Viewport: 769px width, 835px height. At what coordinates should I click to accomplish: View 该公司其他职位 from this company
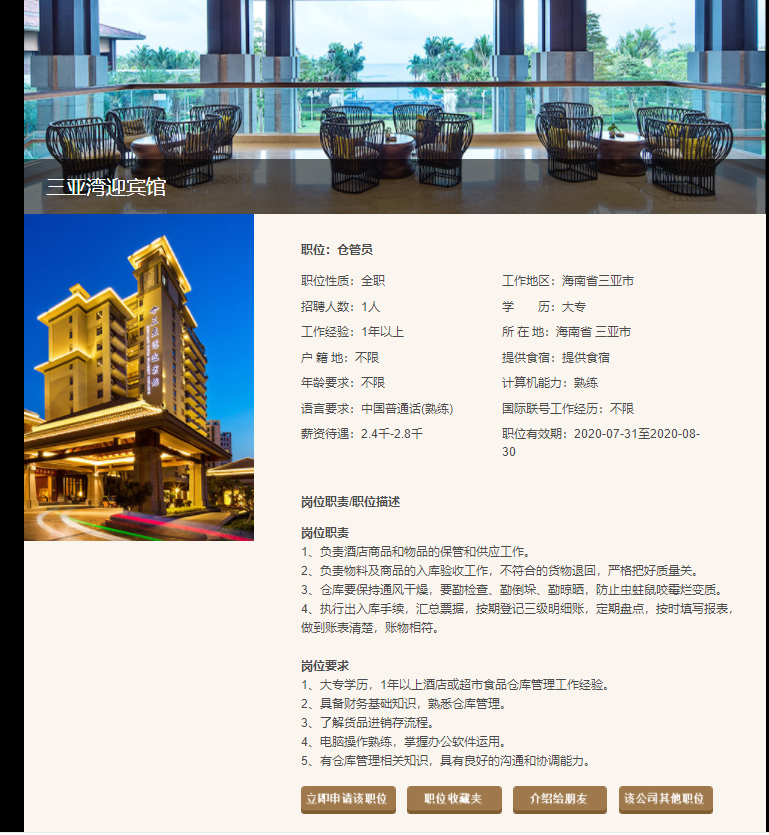(665, 799)
